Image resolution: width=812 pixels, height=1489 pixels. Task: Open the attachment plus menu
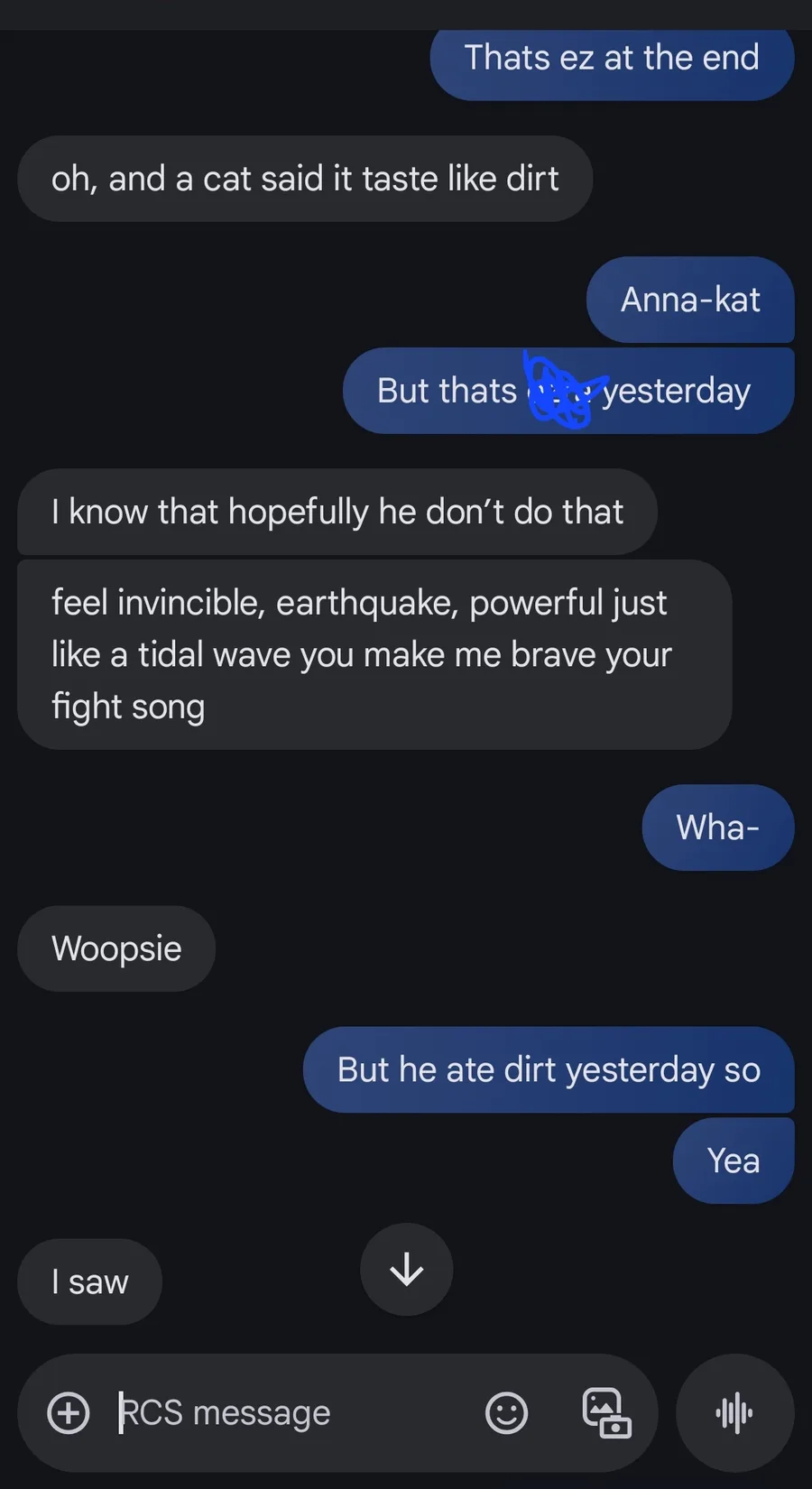69,1412
